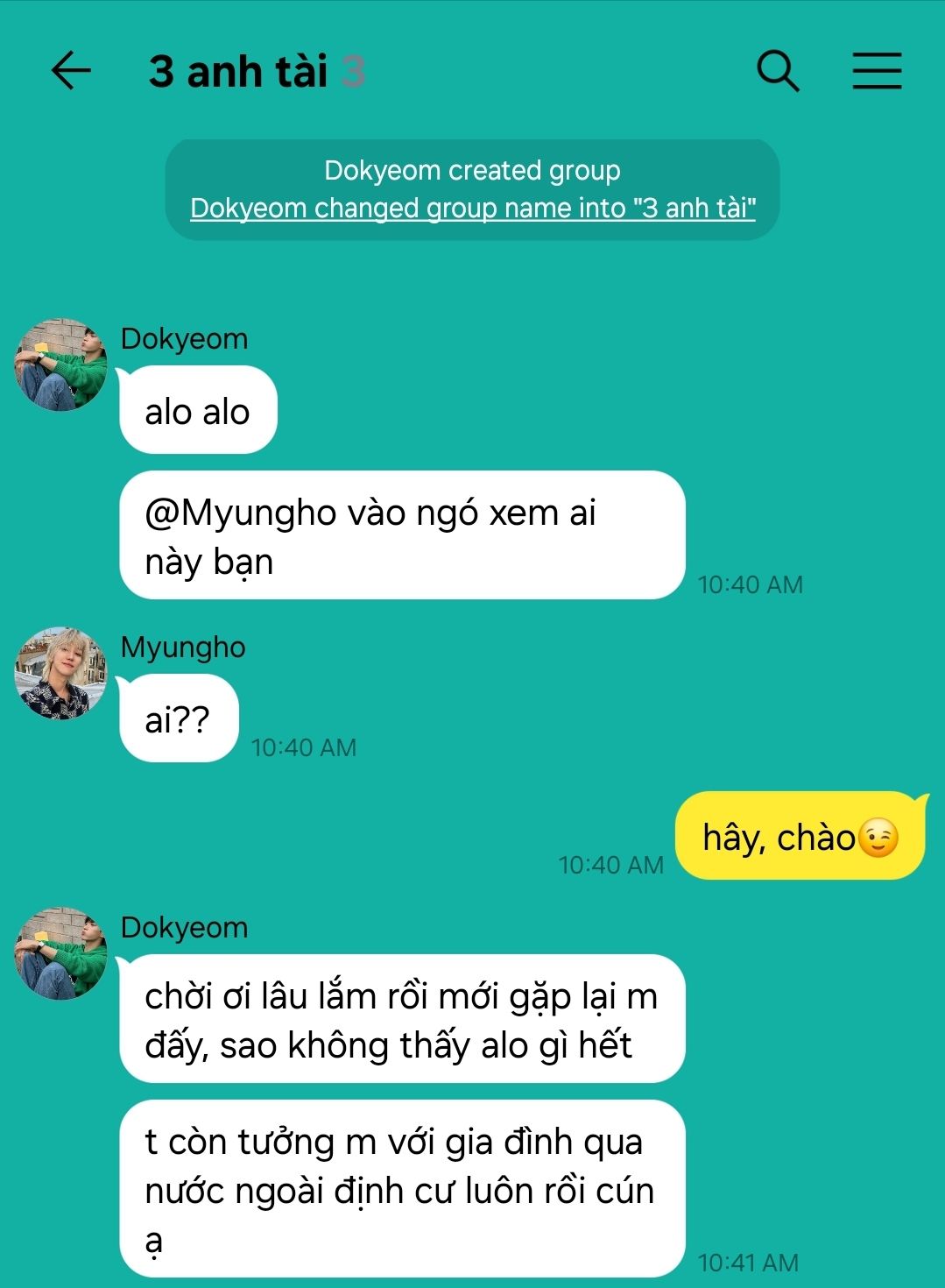945x1288 pixels.
Task: View Myungho's profile picture
Action: click(x=60, y=673)
